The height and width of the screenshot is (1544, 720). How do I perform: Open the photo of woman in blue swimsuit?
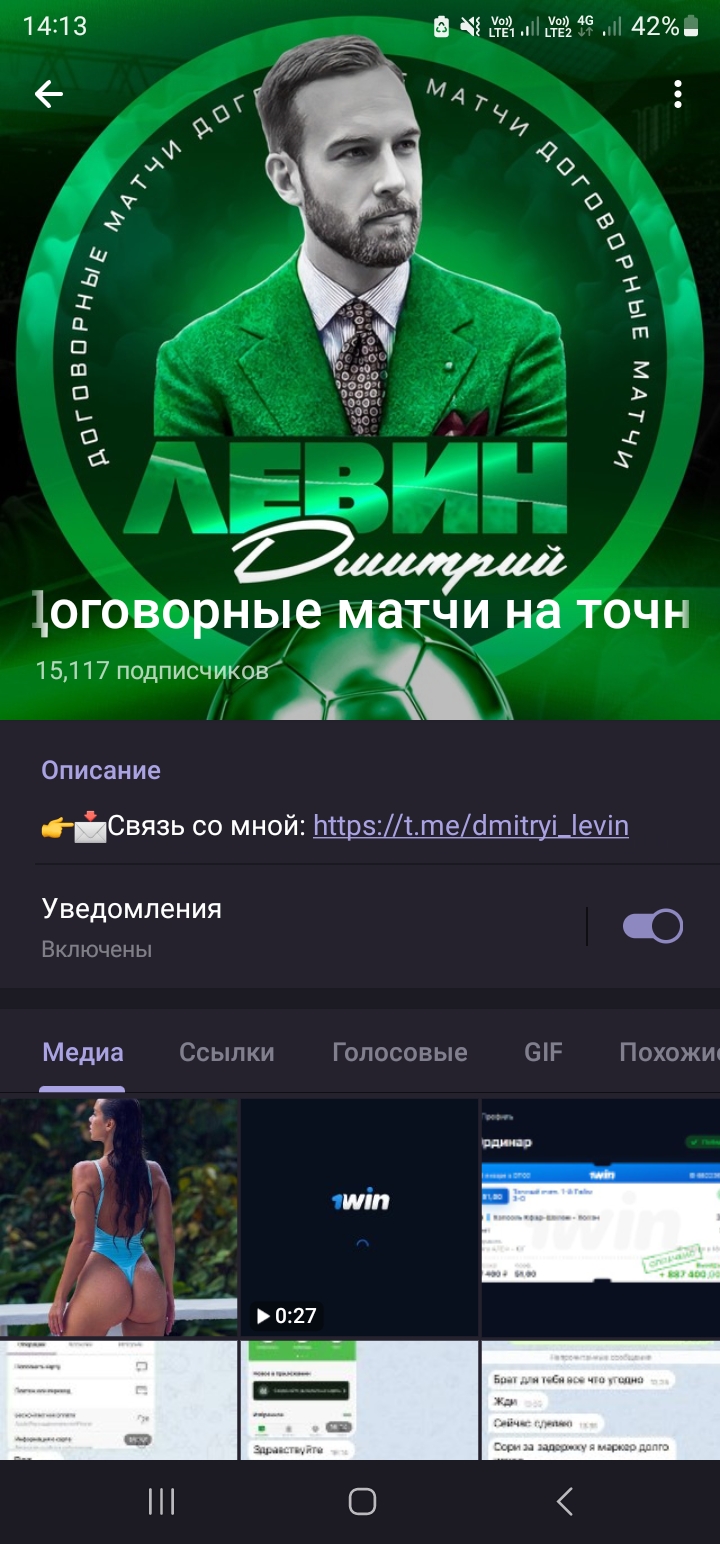119,1217
